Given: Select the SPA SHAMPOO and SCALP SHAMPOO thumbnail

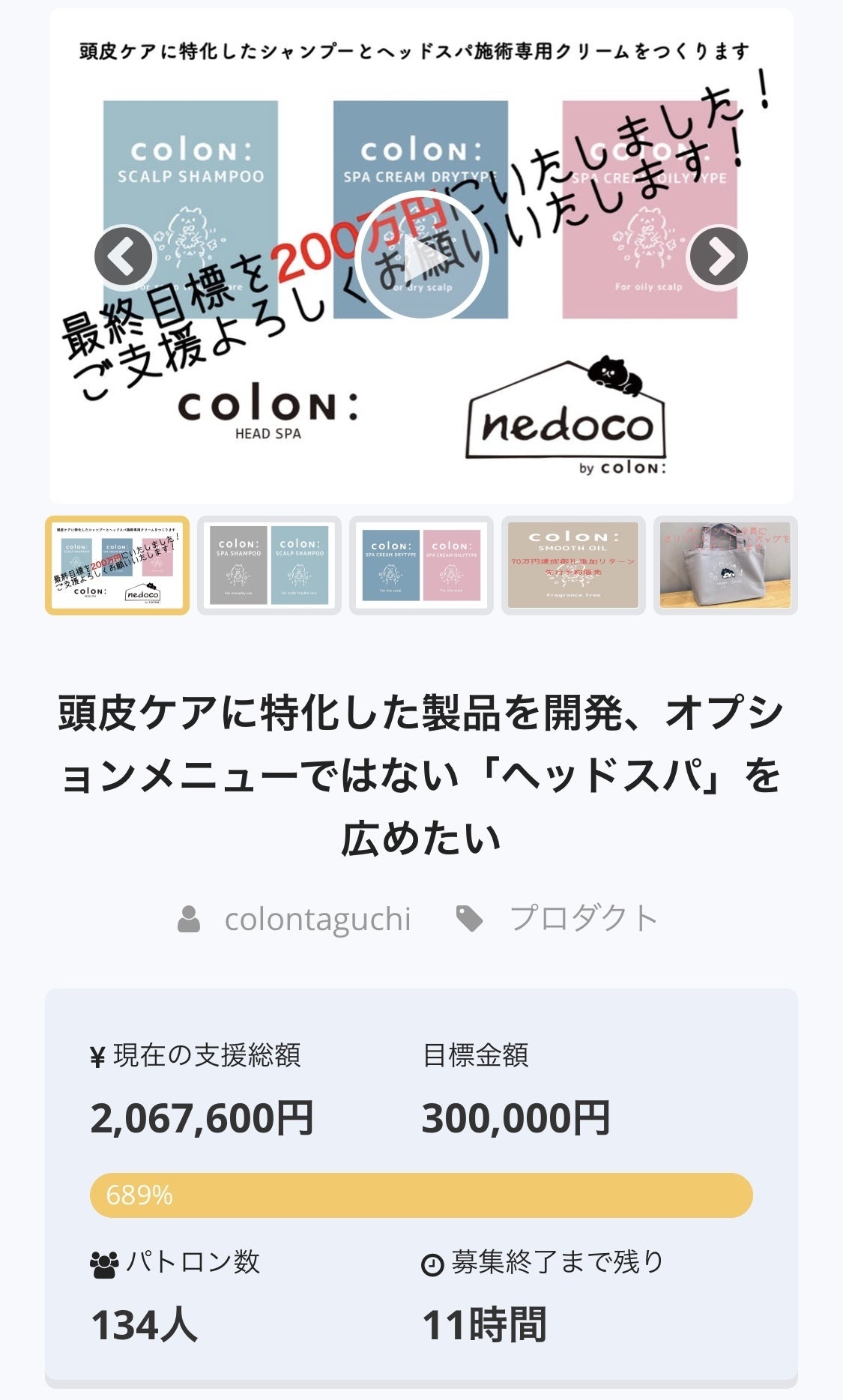Looking at the screenshot, I should [x=269, y=566].
